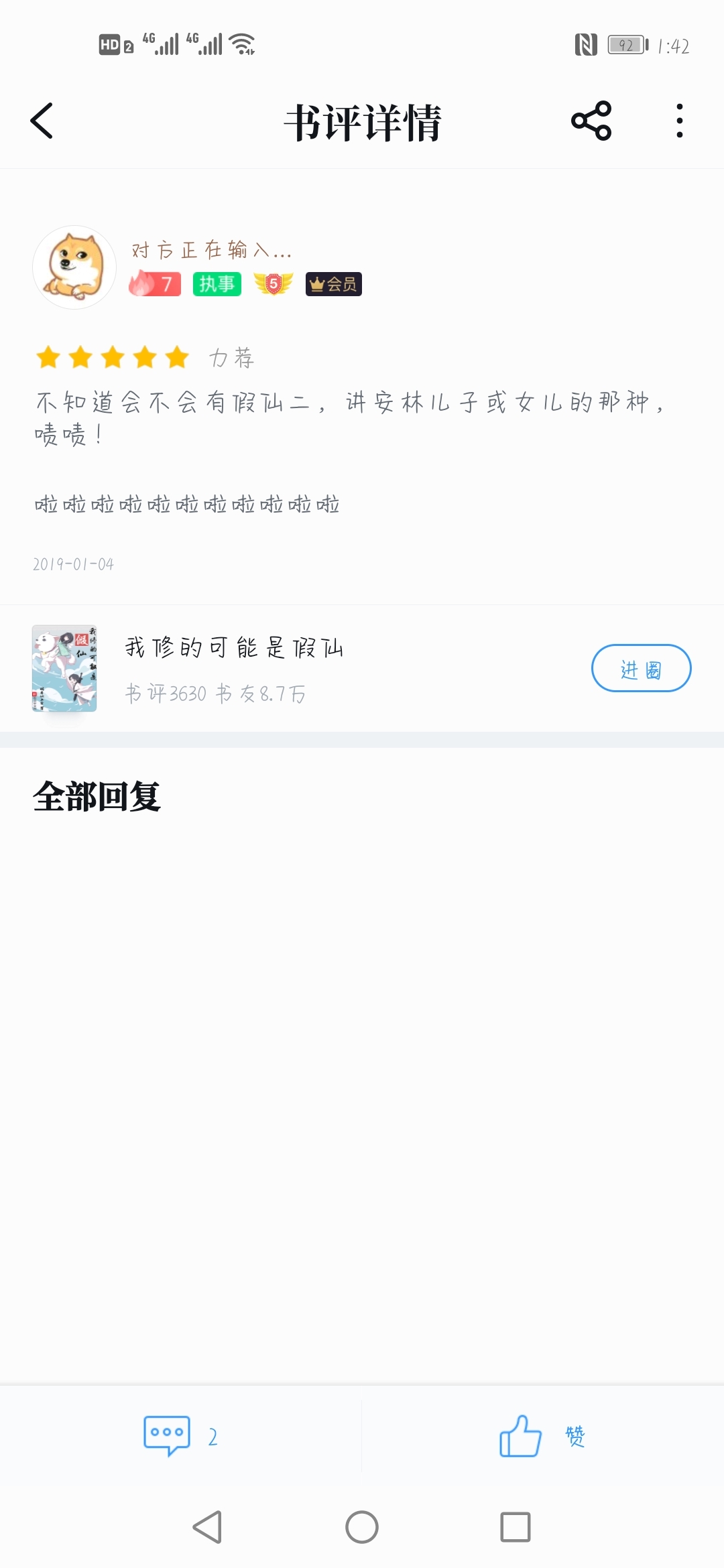Viewport: 724px width, 1568px height.
Task: Open the three-dot overflow menu
Action: 679,121
